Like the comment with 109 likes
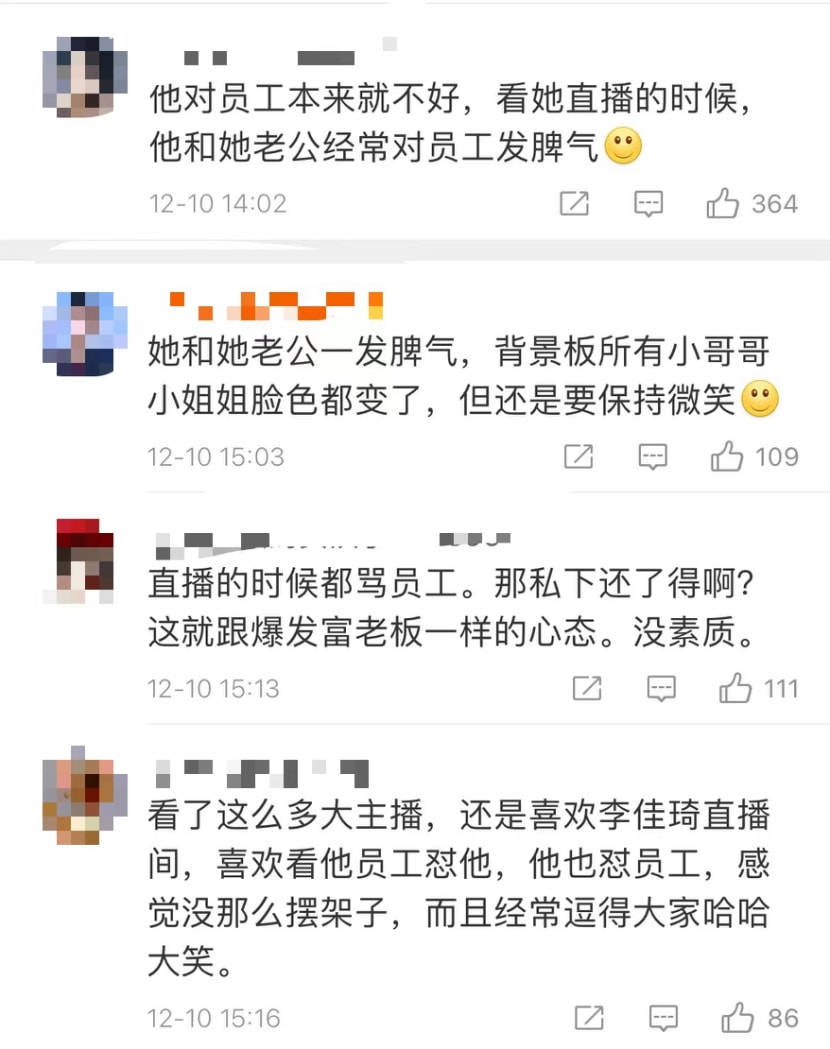The height and width of the screenshot is (1049, 830). pos(726,457)
